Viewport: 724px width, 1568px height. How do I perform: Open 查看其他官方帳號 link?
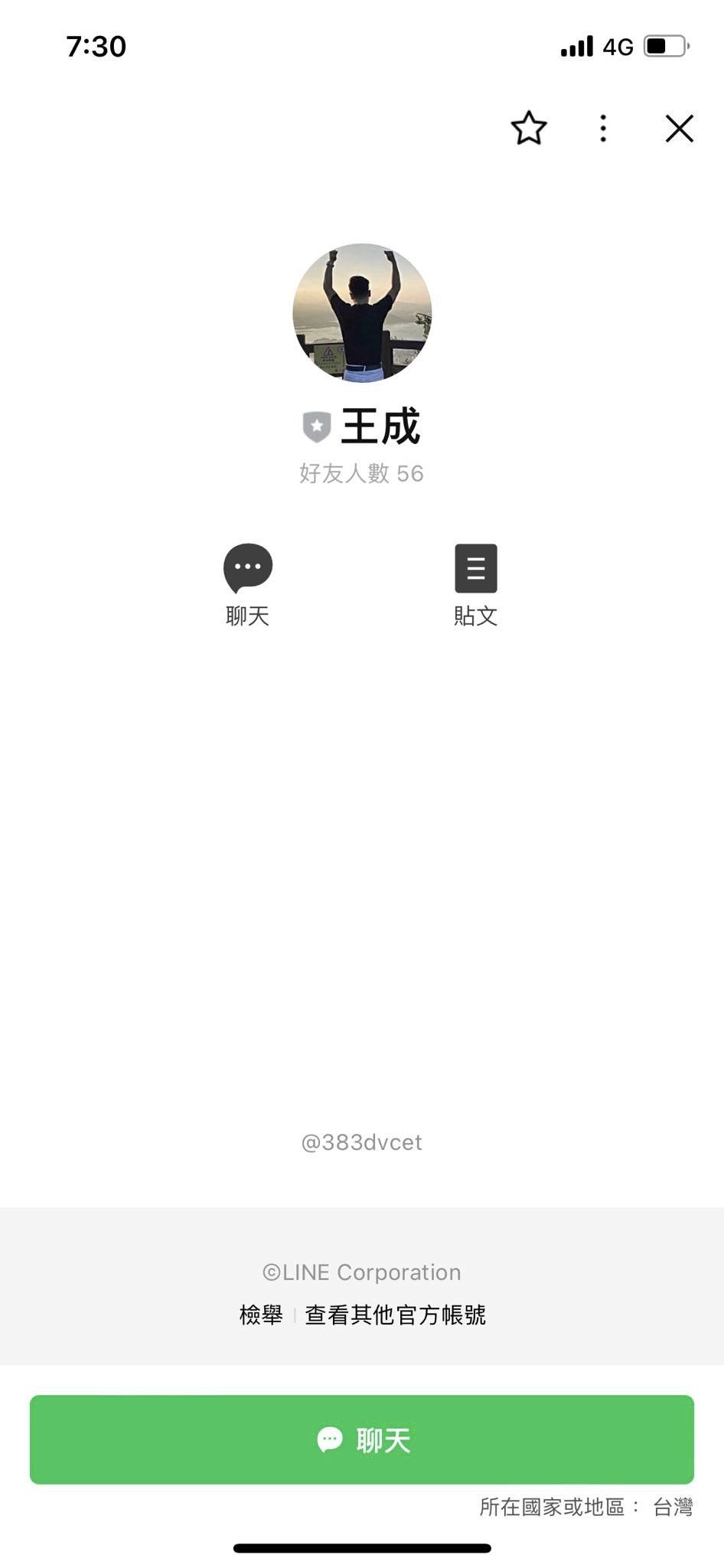tap(395, 1315)
